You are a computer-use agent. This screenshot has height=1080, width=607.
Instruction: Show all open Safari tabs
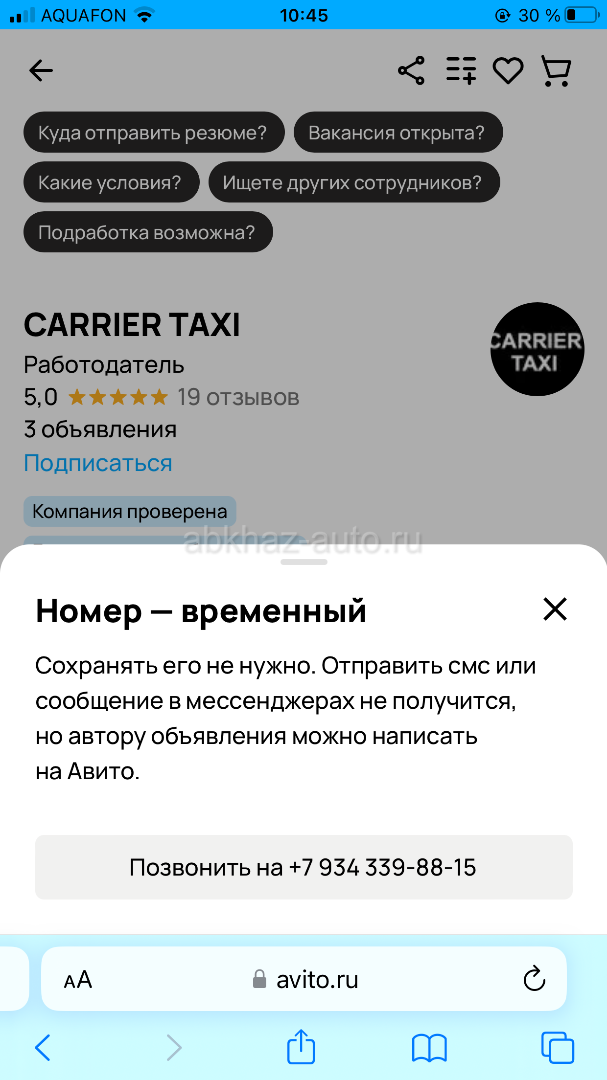click(x=557, y=1048)
